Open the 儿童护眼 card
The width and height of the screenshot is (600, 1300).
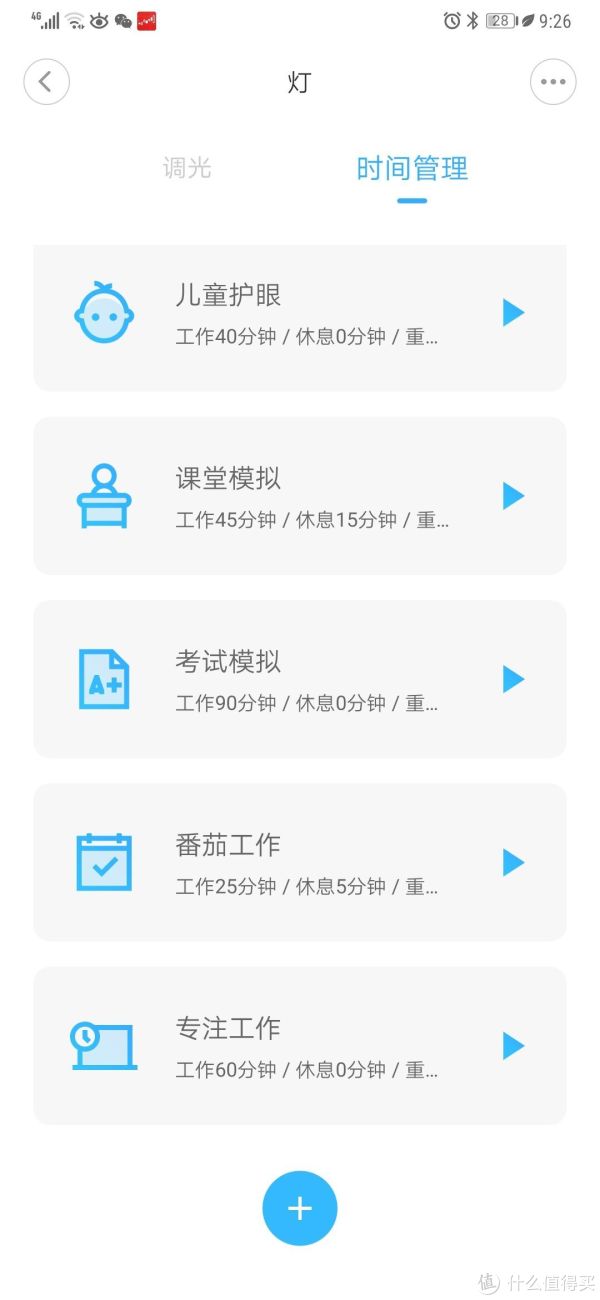click(x=300, y=318)
